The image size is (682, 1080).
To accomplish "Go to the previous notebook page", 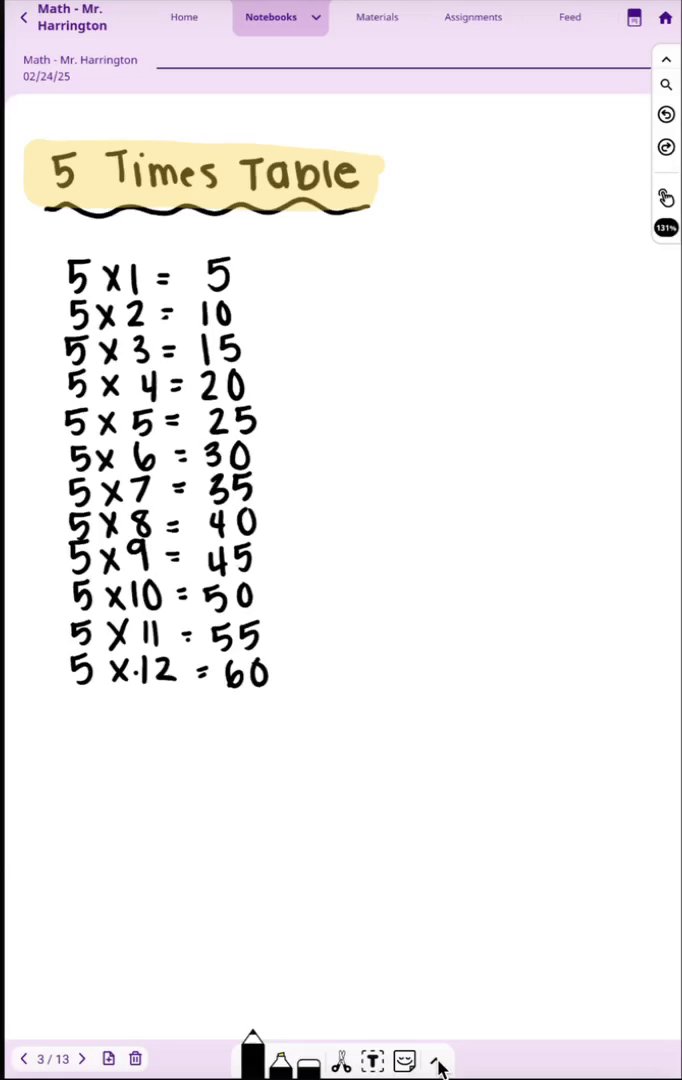I will click(x=24, y=1059).
